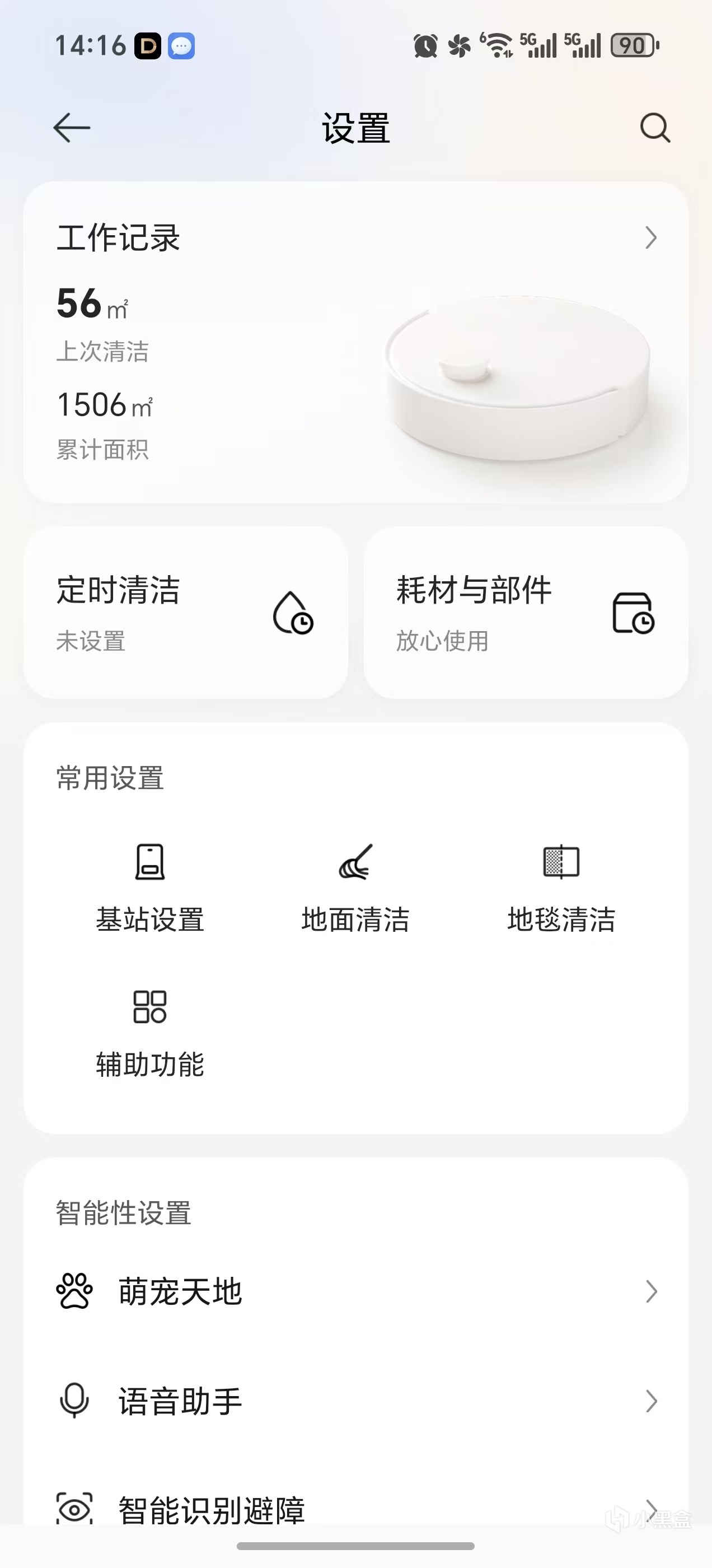This screenshot has height=1568, width=712.
Task: Open 定时清洁 scheduled cleaning card
Action: click(x=186, y=612)
